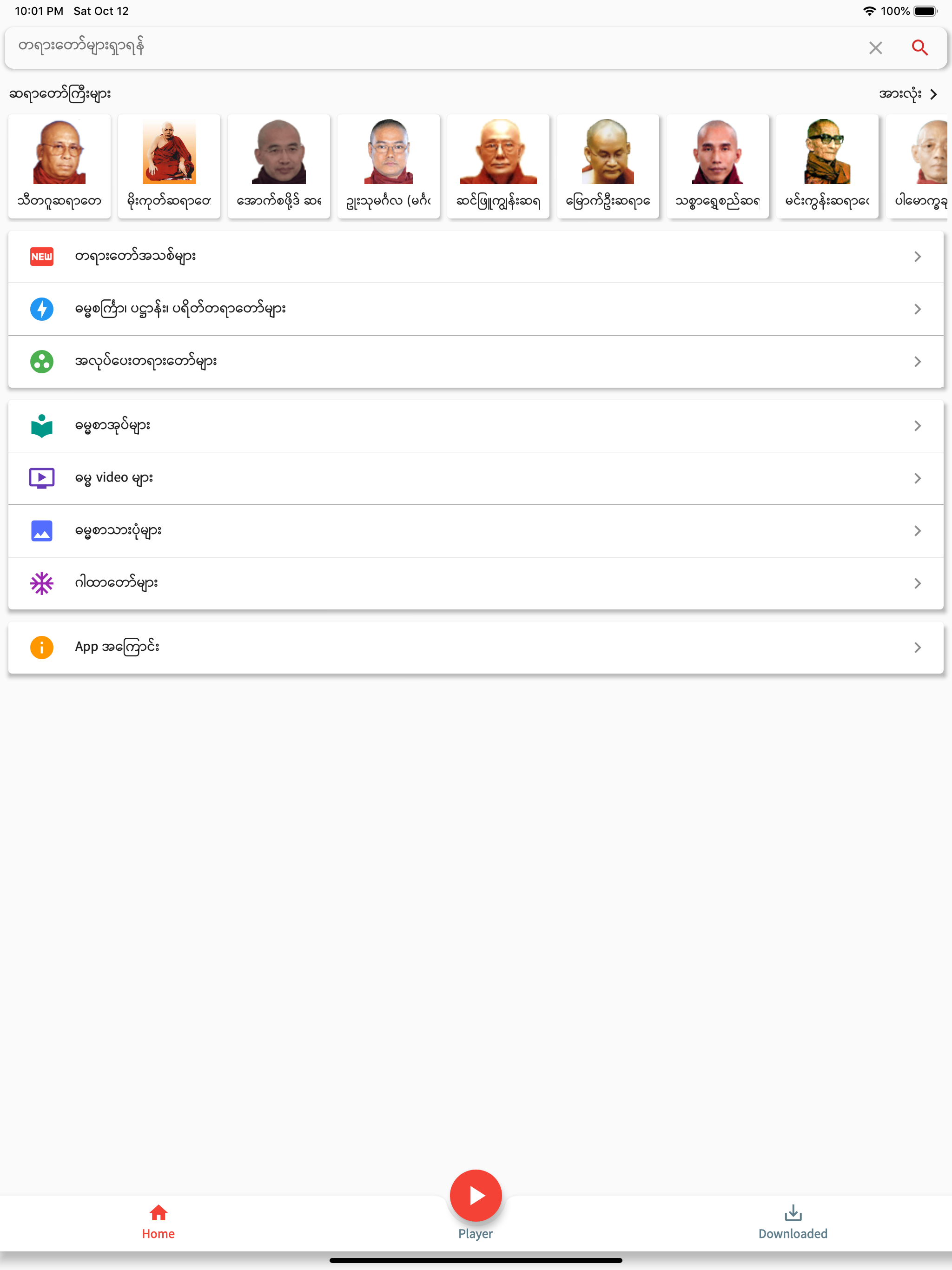This screenshot has height=1270, width=952.
Task: Click the orange info icon for App details
Action: (41, 647)
